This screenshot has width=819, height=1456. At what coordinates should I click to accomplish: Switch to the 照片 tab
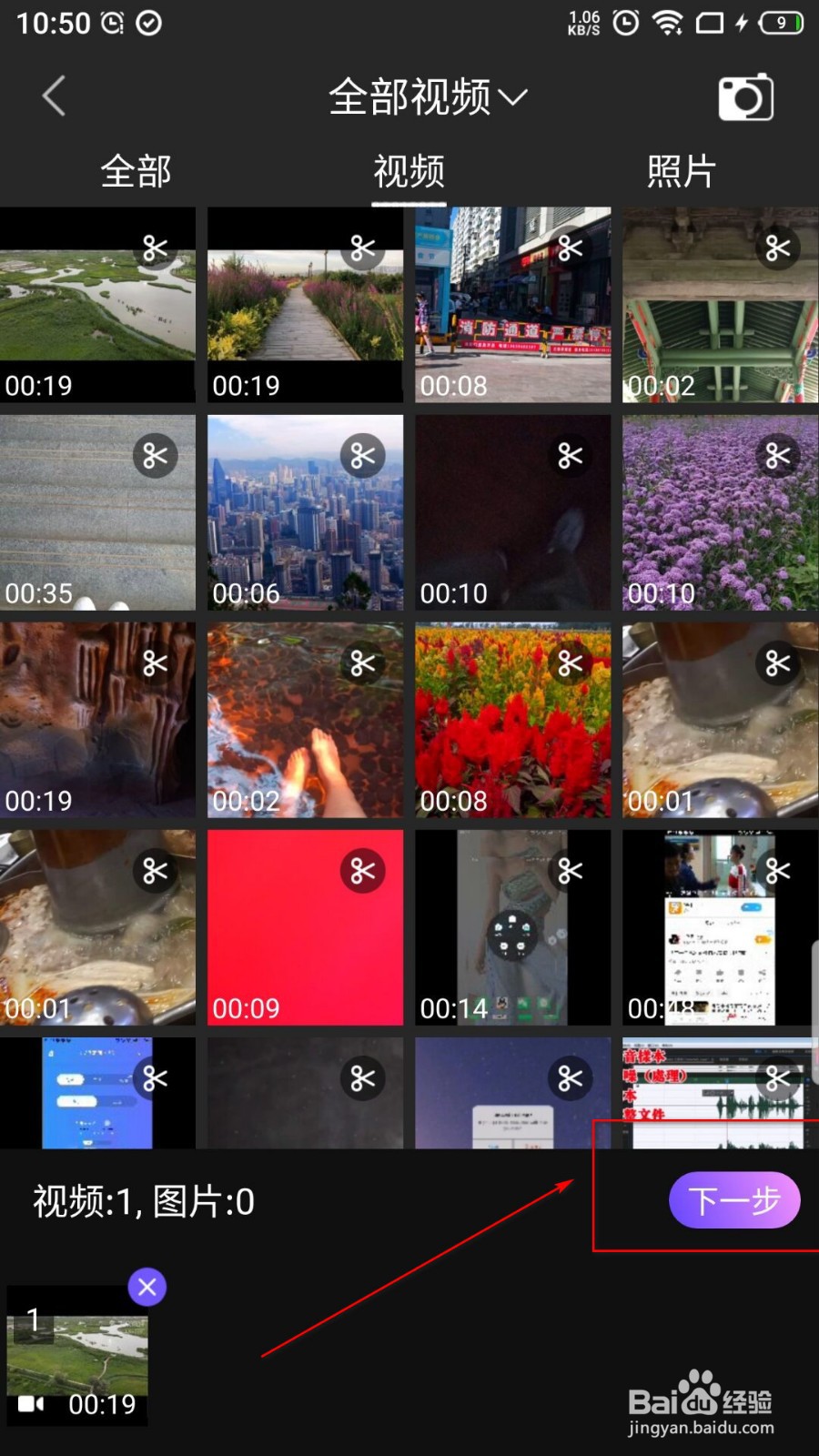(x=682, y=171)
